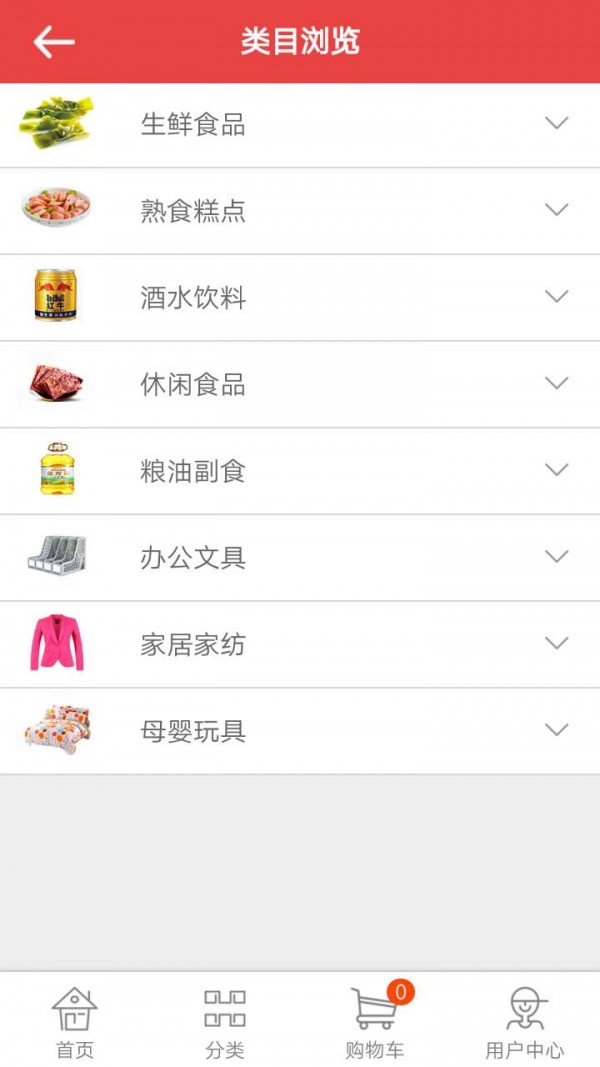Viewport: 600px width, 1067px height.
Task: Switch to the 首页 tab
Action: [x=75, y=1022]
